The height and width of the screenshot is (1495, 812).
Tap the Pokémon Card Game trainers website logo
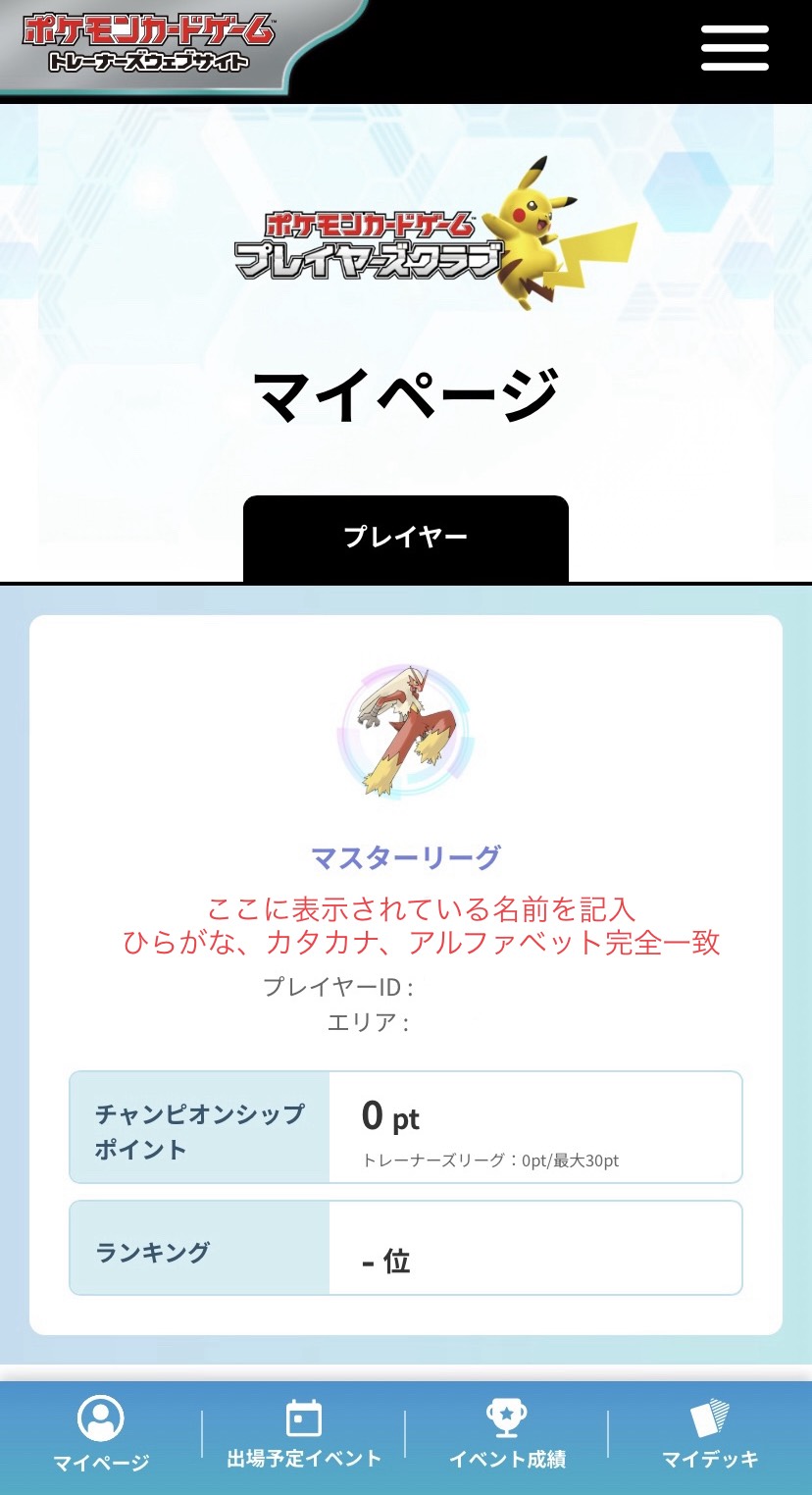click(x=147, y=43)
